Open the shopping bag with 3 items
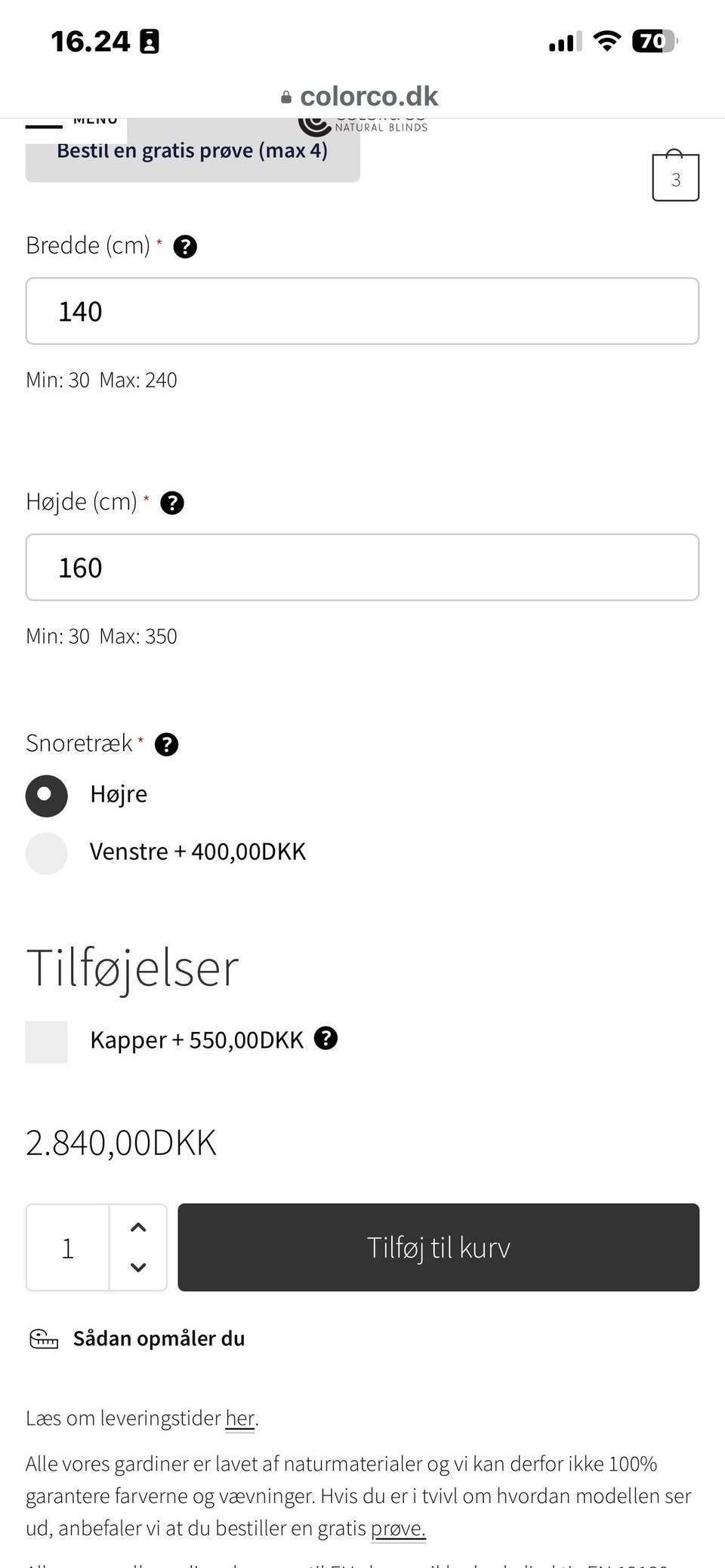The height and width of the screenshot is (1568, 725). (x=674, y=175)
